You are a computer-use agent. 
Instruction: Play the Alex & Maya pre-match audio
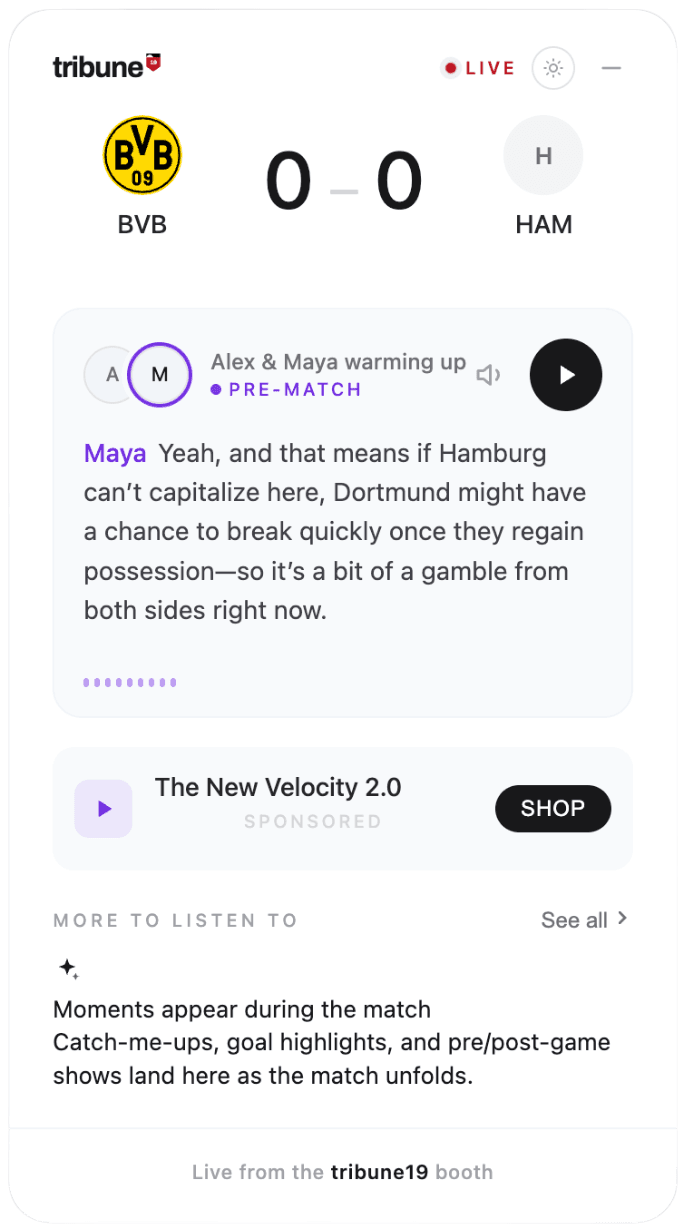566,375
